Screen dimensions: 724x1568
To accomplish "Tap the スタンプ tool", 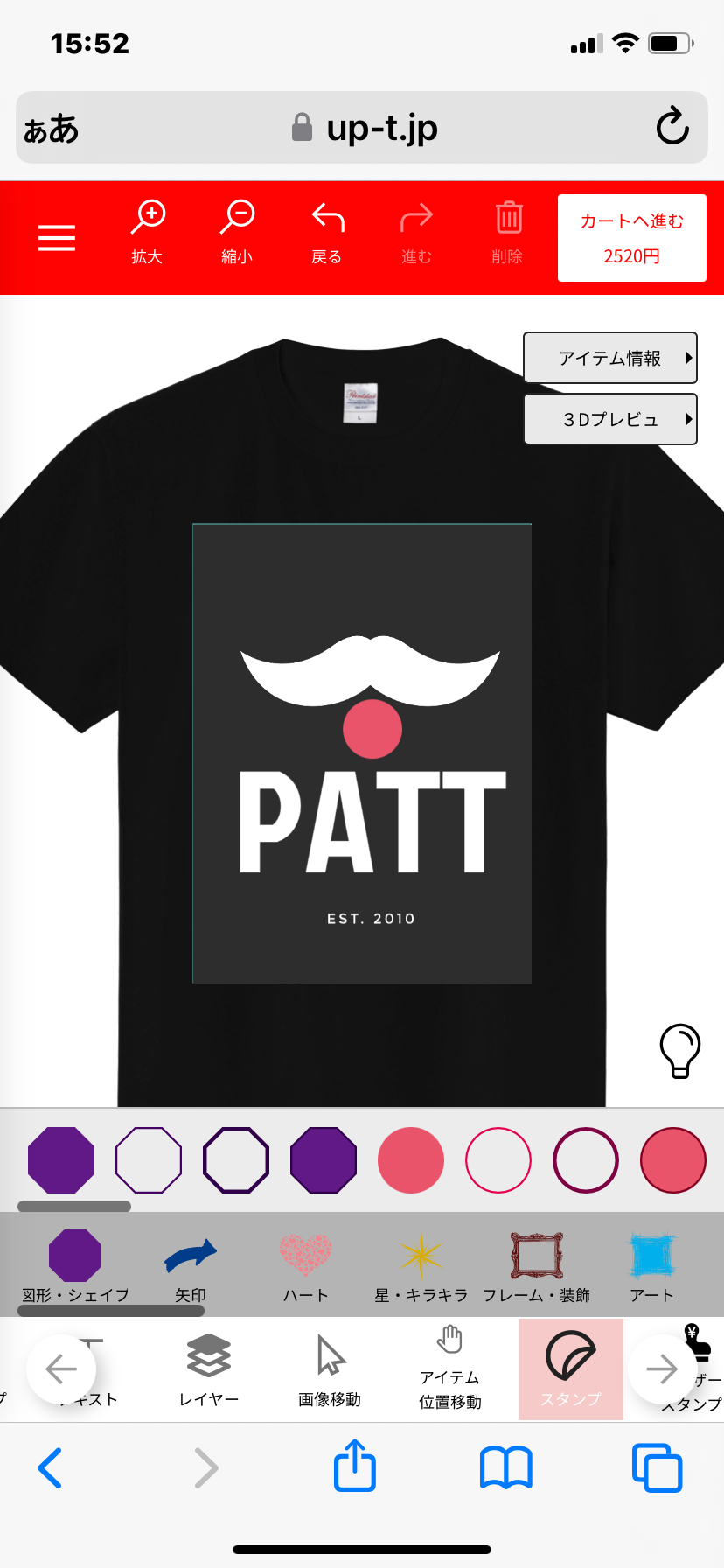I will tap(571, 1369).
